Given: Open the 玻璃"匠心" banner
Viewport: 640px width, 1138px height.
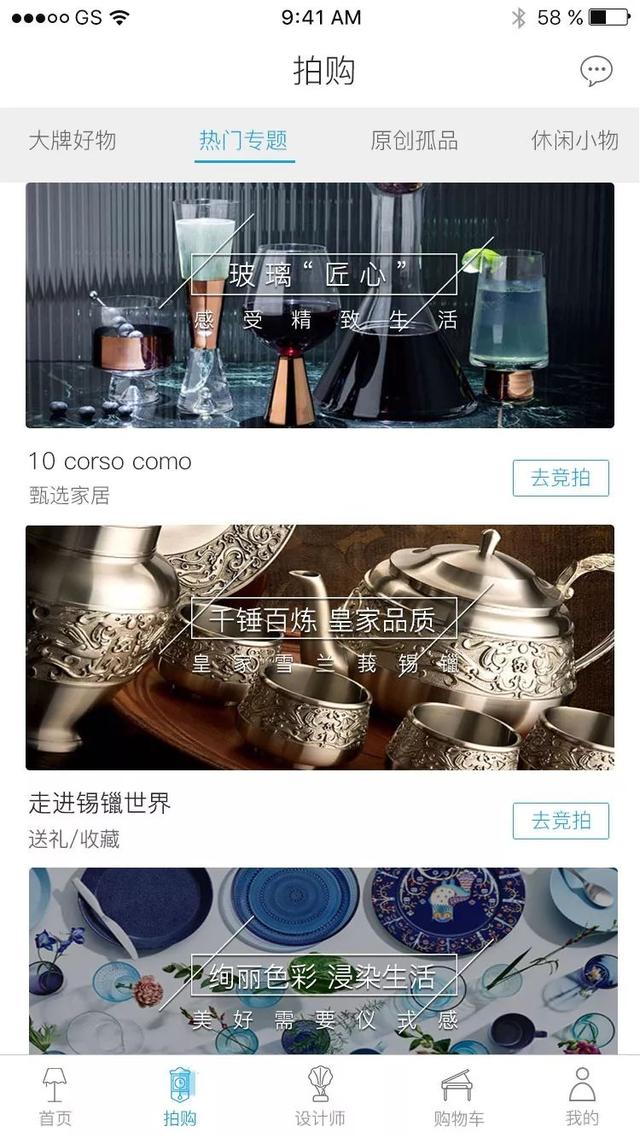Looking at the screenshot, I should click(x=320, y=305).
